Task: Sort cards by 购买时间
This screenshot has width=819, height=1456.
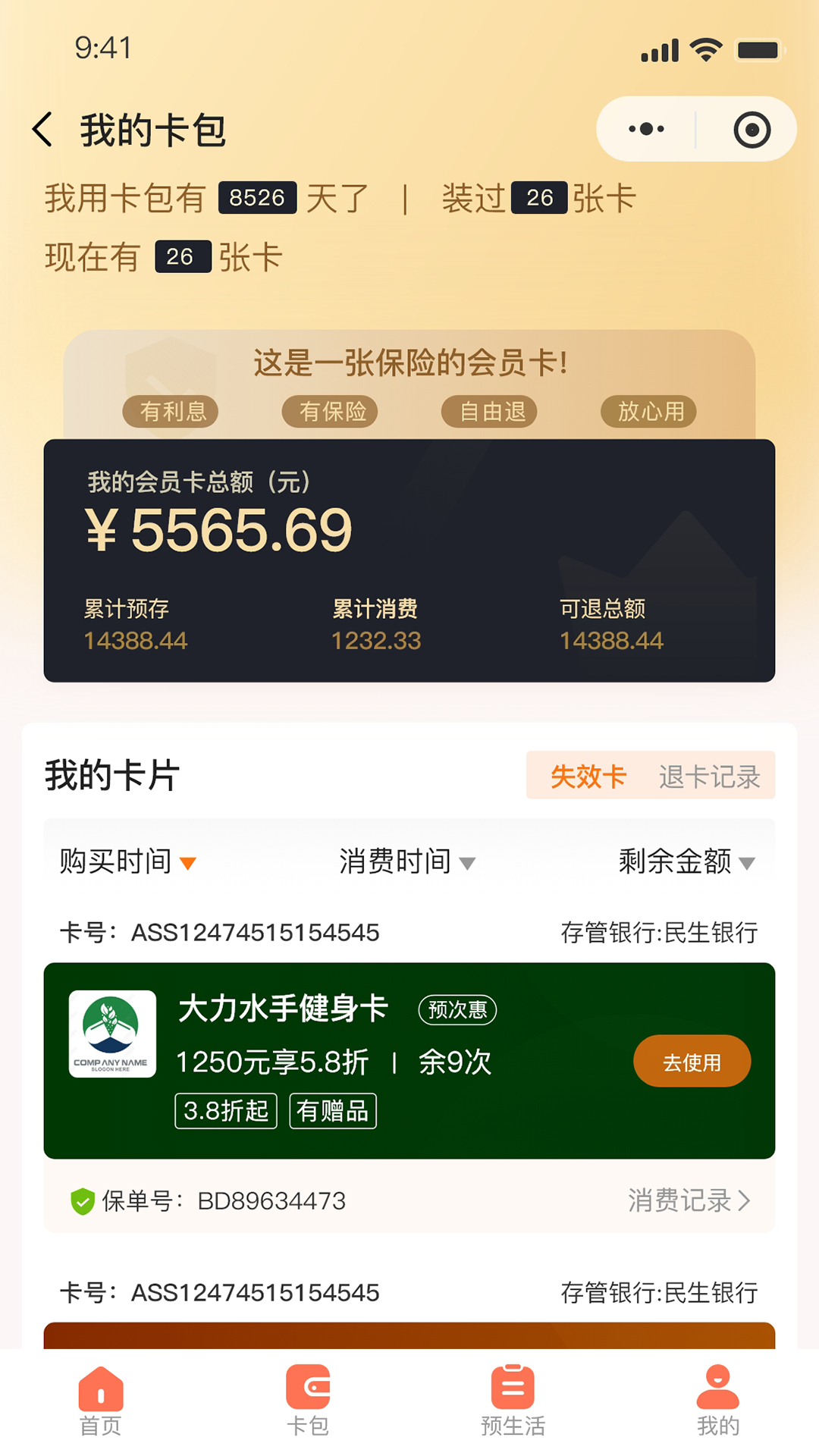Action: coord(127,862)
